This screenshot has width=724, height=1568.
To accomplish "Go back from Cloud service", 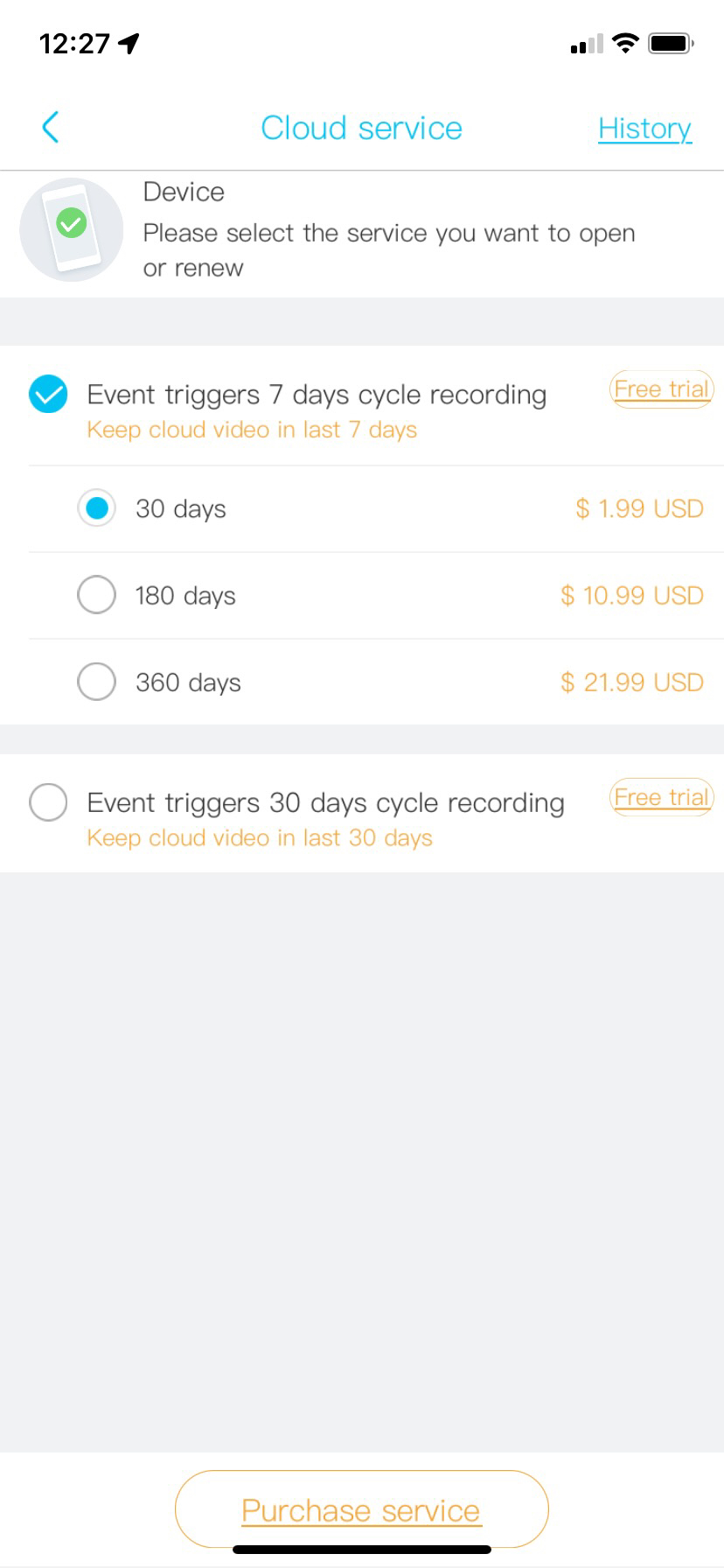I will 51,128.
